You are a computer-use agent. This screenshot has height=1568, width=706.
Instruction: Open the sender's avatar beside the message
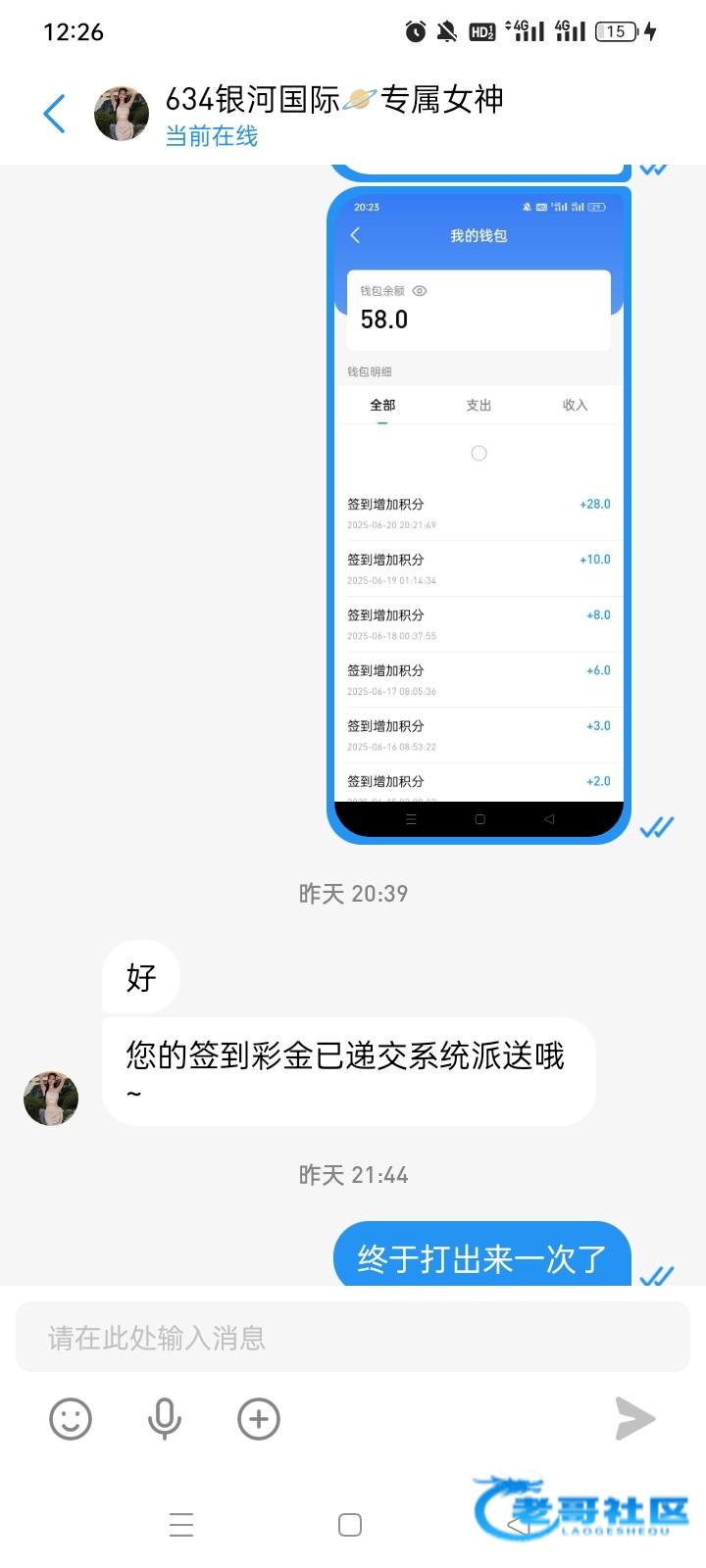click(x=51, y=1099)
